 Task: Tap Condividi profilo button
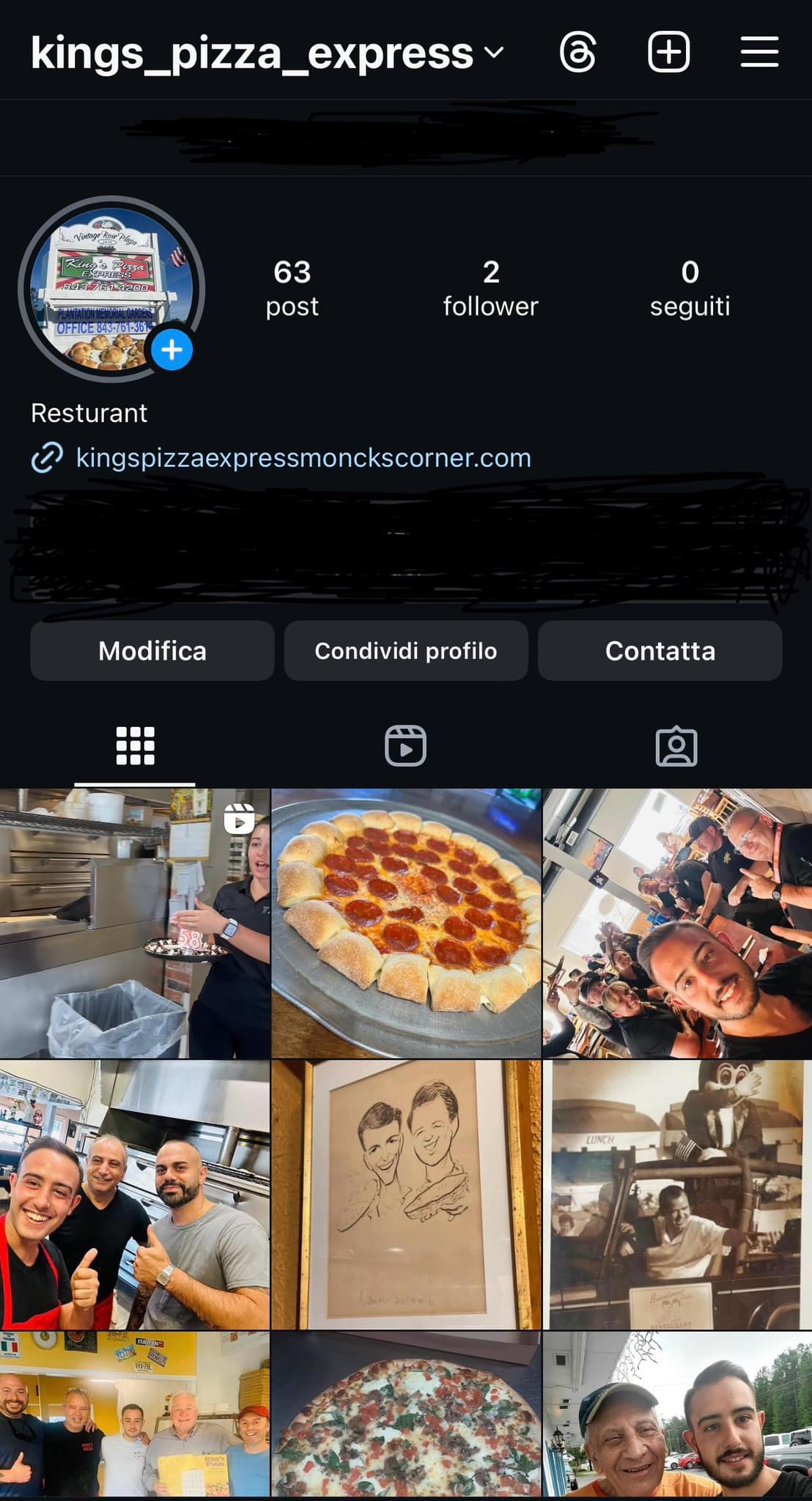tap(406, 651)
